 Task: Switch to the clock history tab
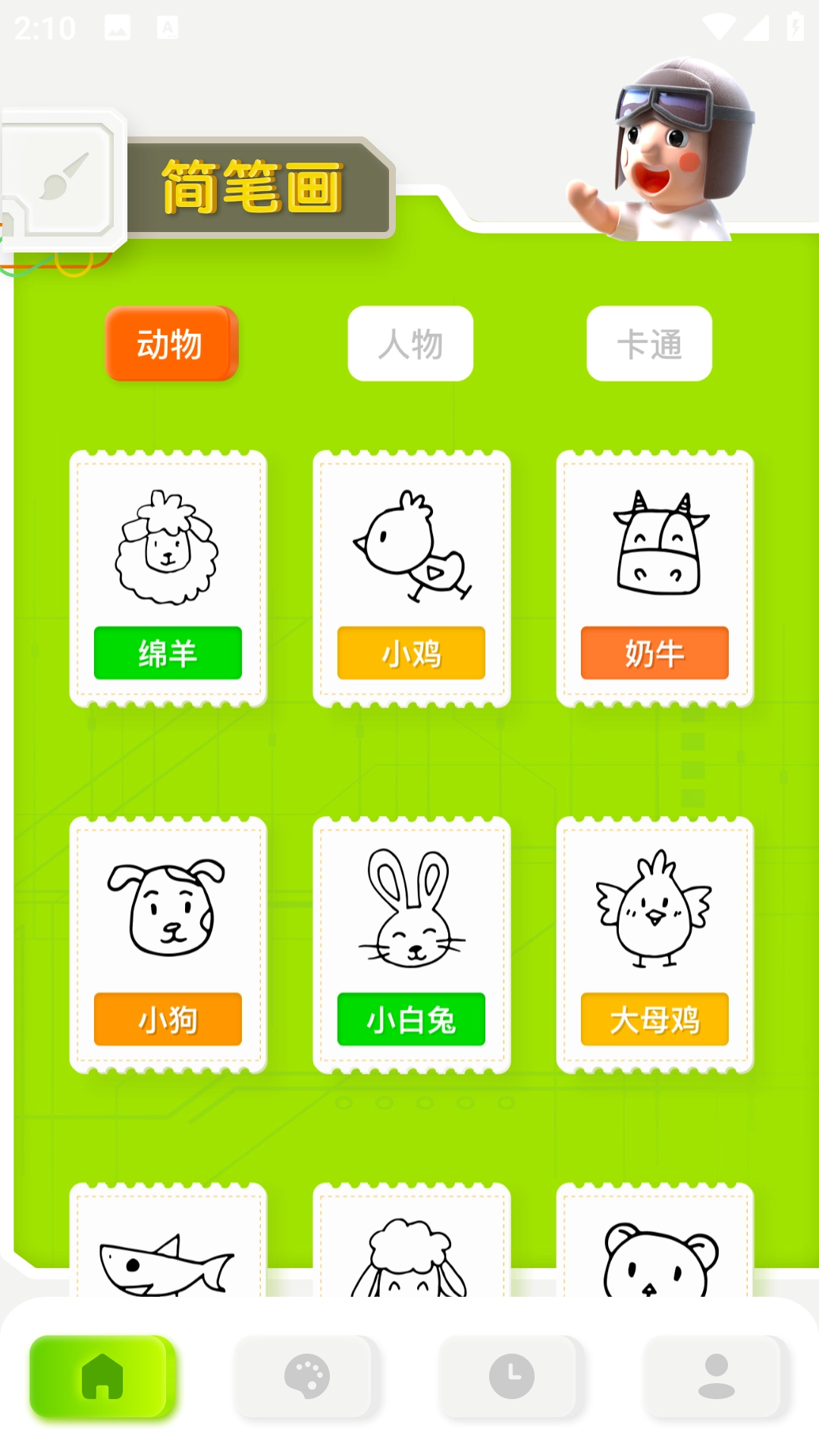[x=512, y=1376]
